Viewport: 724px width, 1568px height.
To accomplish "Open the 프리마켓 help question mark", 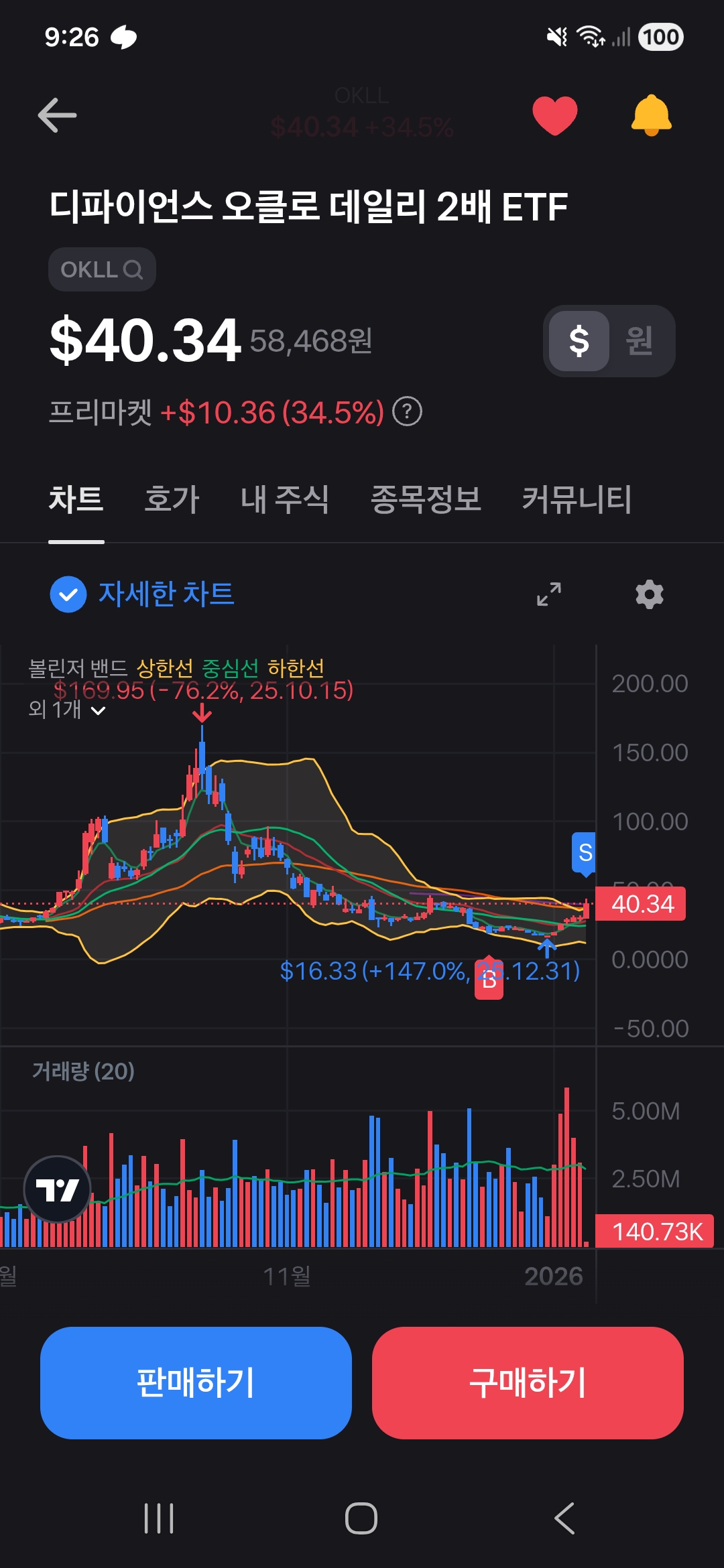I will [x=407, y=411].
